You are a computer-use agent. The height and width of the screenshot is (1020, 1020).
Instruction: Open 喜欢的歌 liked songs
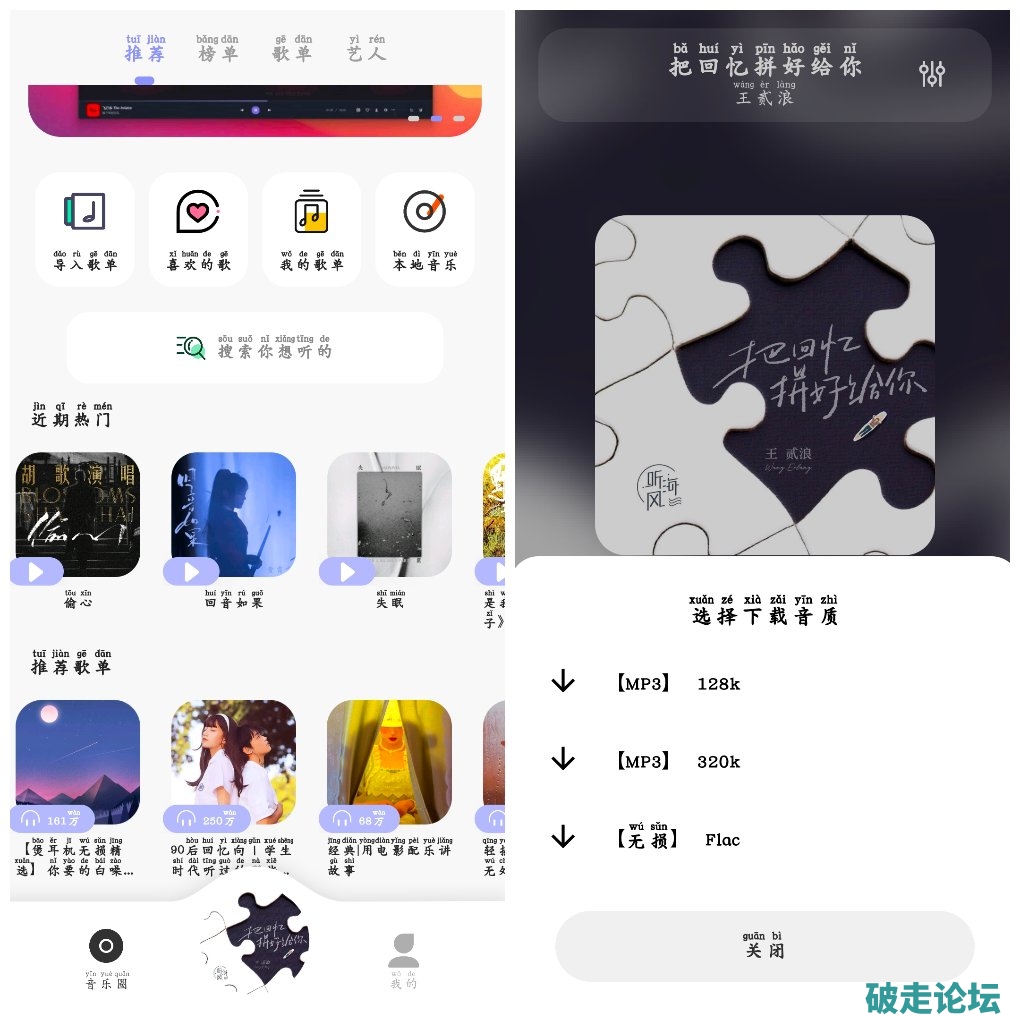tap(198, 229)
